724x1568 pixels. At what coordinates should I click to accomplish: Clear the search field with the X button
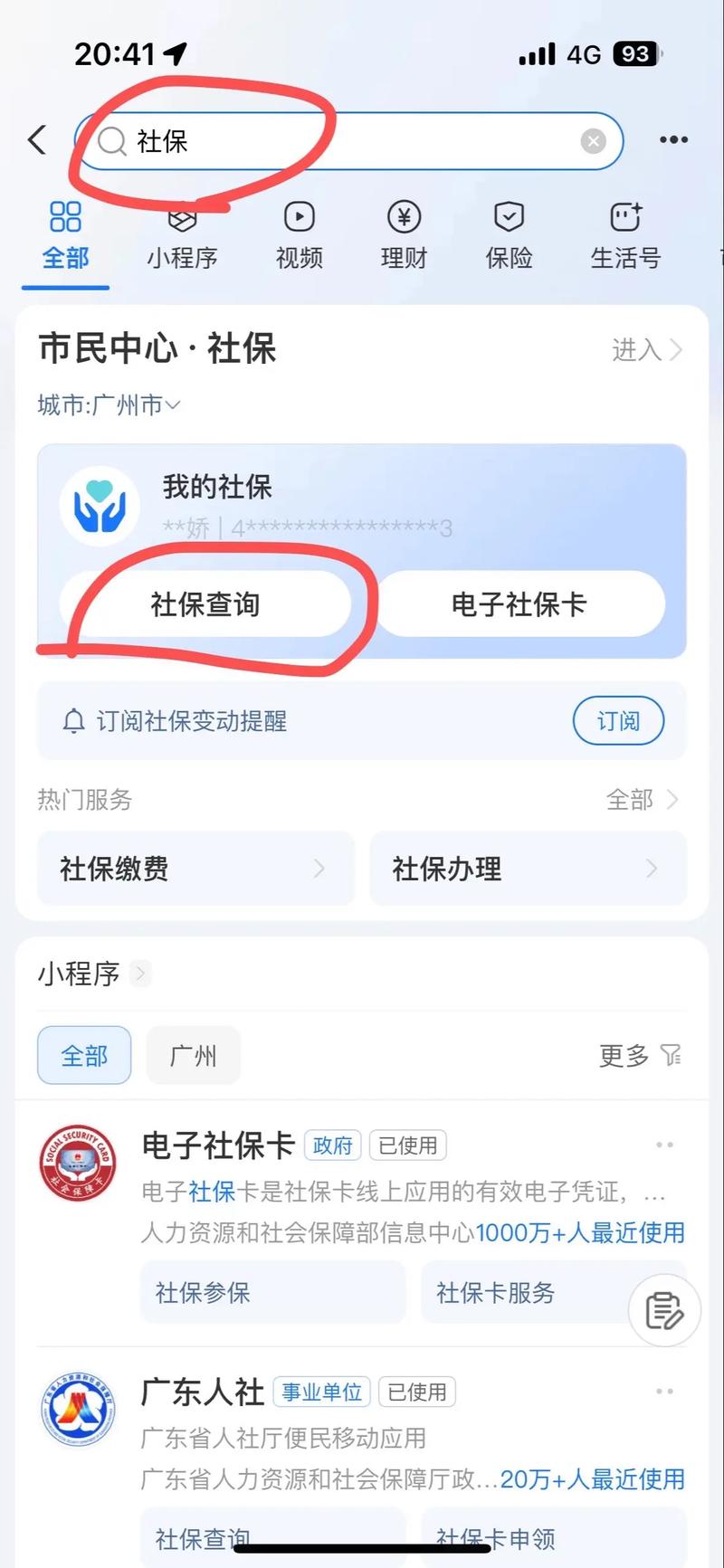(x=593, y=140)
